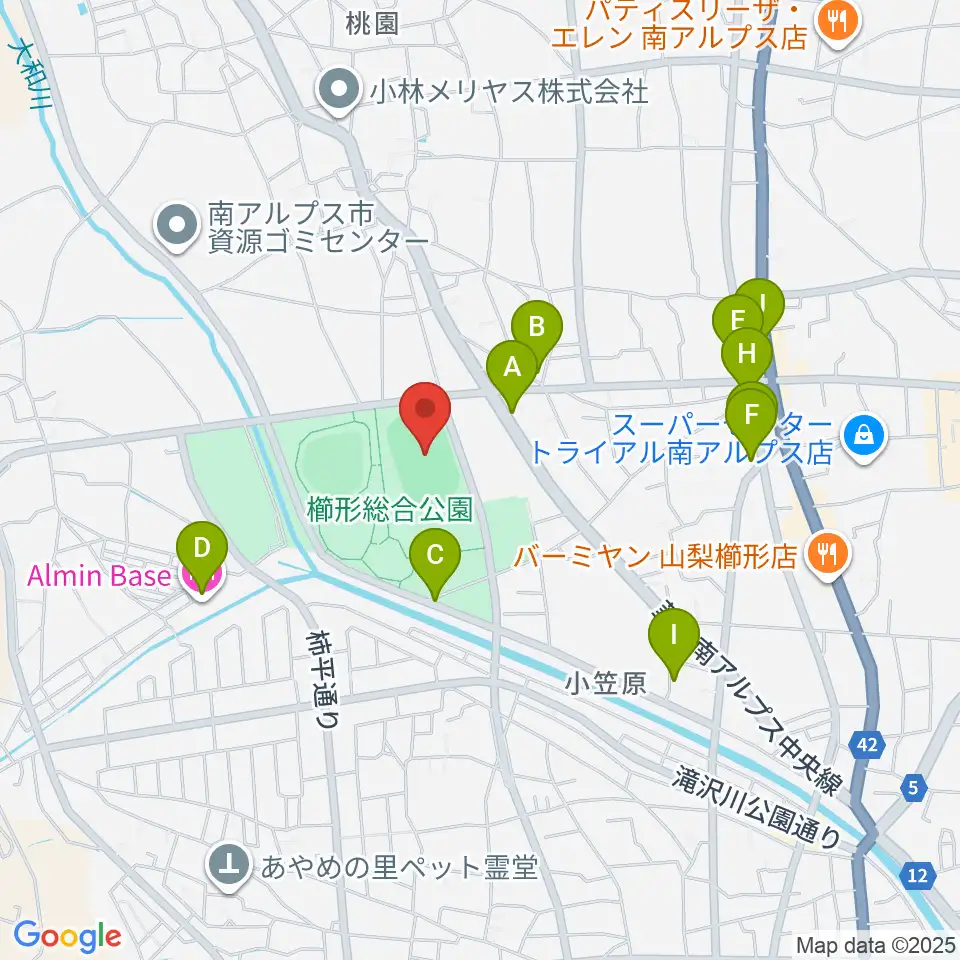Open the バーミヤン 山梨櫛形店 restaurant pin
The width and height of the screenshot is (960, 960).
(828, 555)
